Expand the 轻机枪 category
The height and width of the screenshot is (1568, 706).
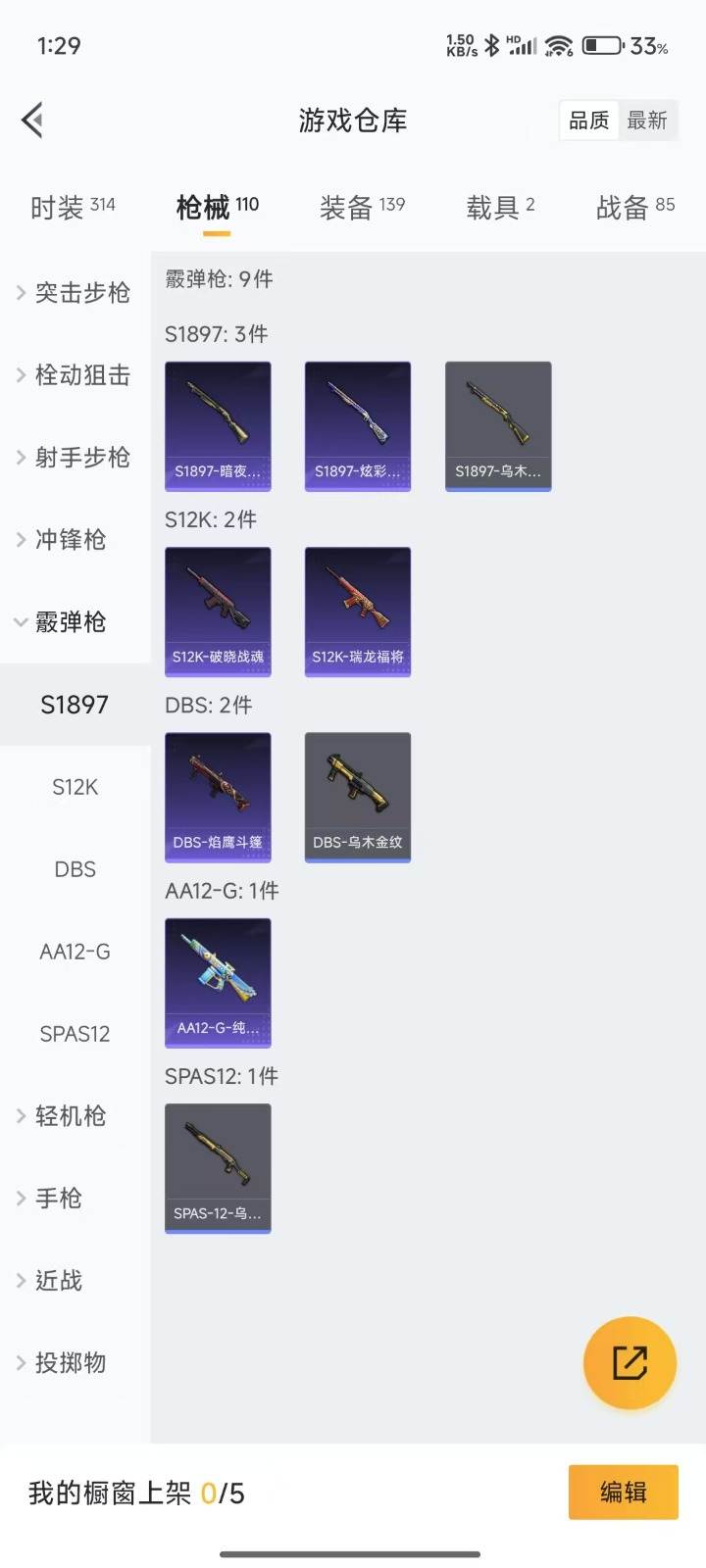click(66, 1115)
